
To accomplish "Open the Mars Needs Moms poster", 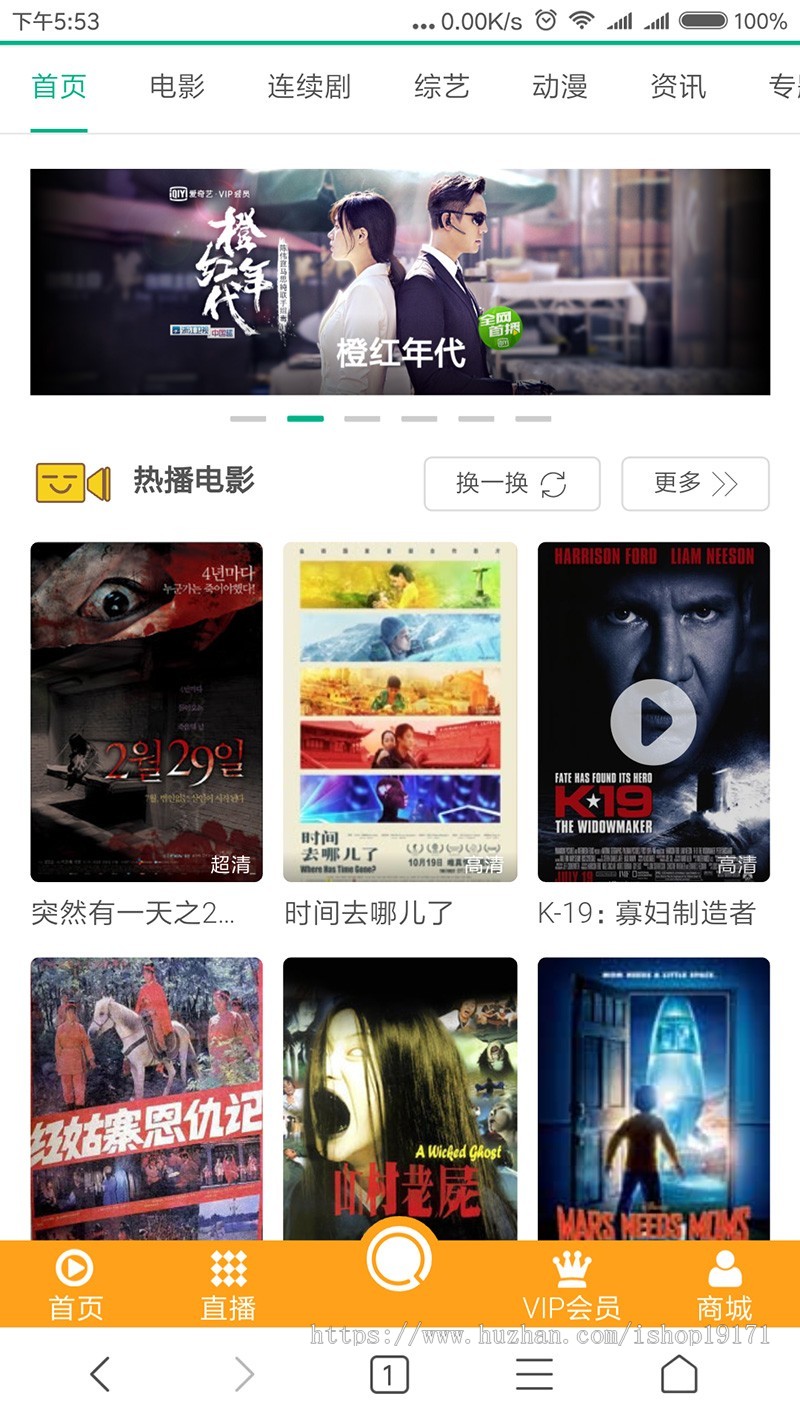I will pyautogui.click(x=653, y=1098).
